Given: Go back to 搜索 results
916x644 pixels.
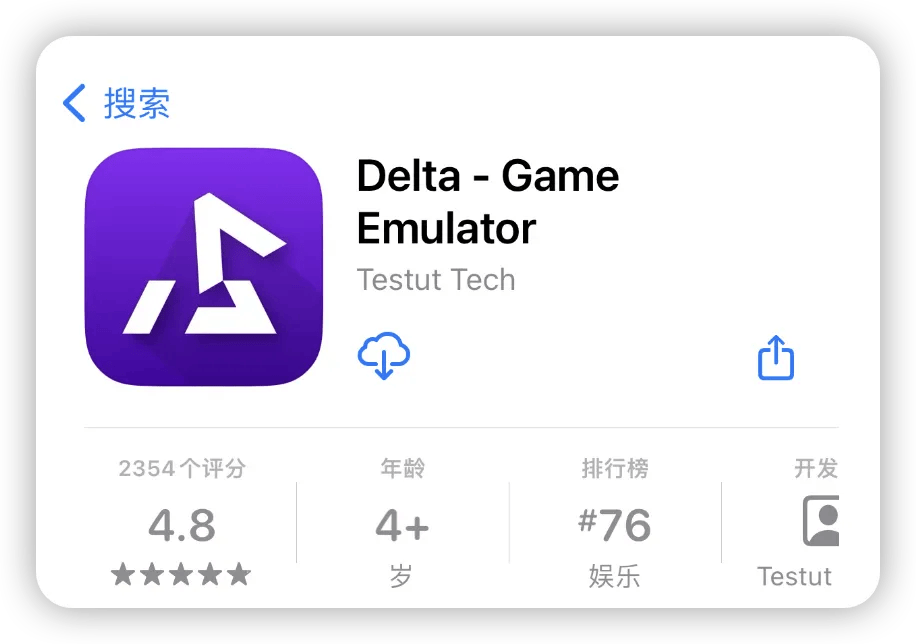Looking at the screenshot, I should (116, 103).
